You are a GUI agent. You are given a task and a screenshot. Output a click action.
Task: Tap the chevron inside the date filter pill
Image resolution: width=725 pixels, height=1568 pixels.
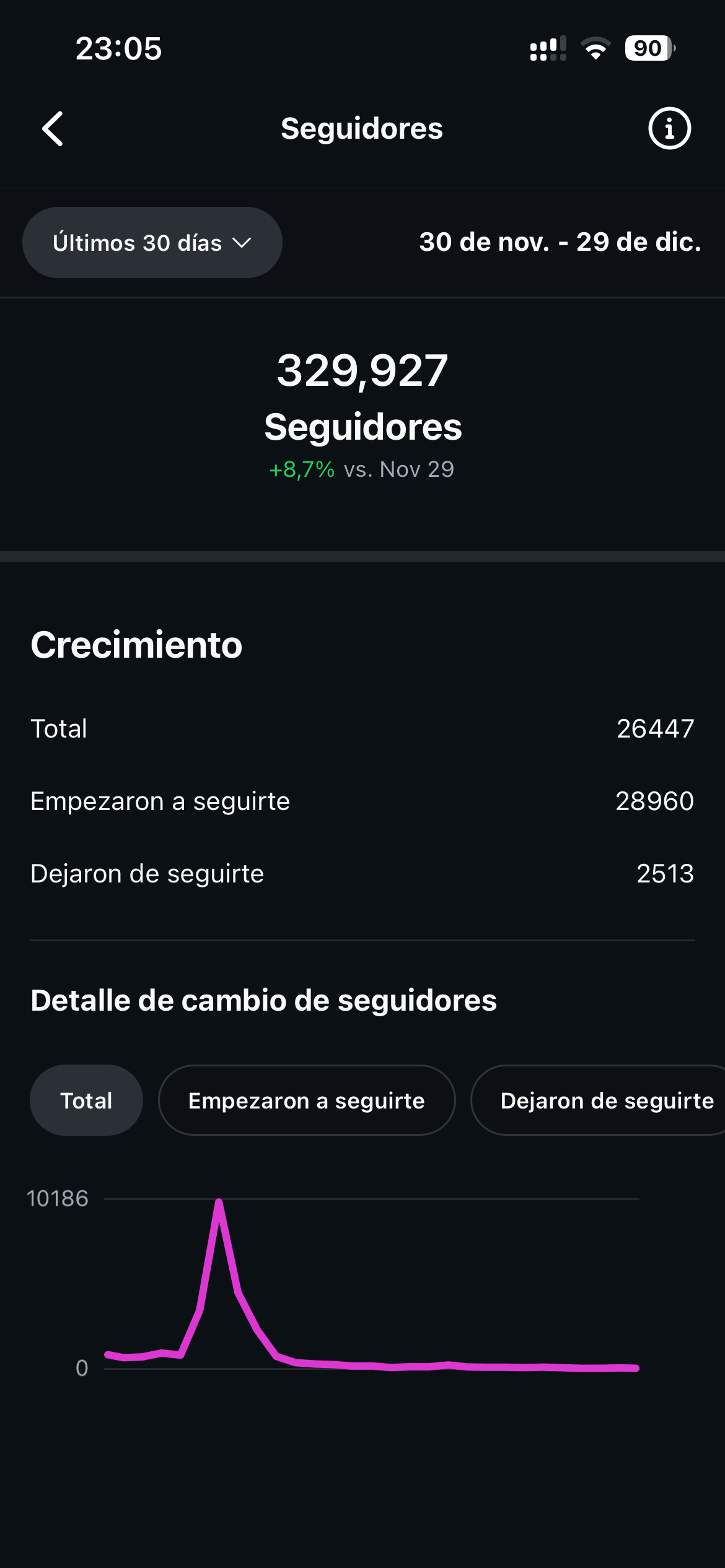coord(242,242)
